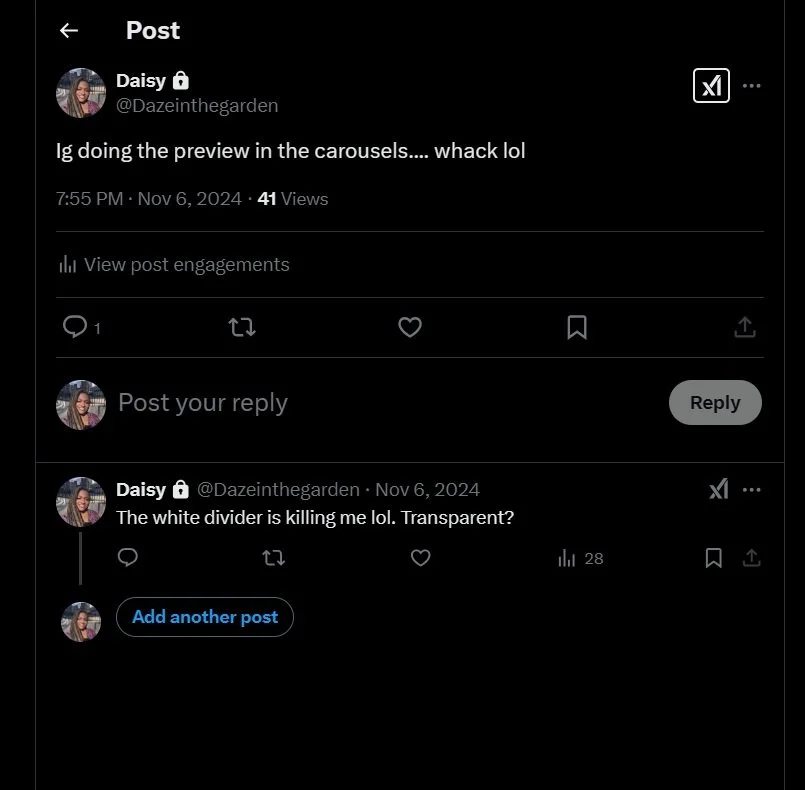View analytics of the white divider reply
The height and width of the screenshot is (790, 805).
click(581, 558)
